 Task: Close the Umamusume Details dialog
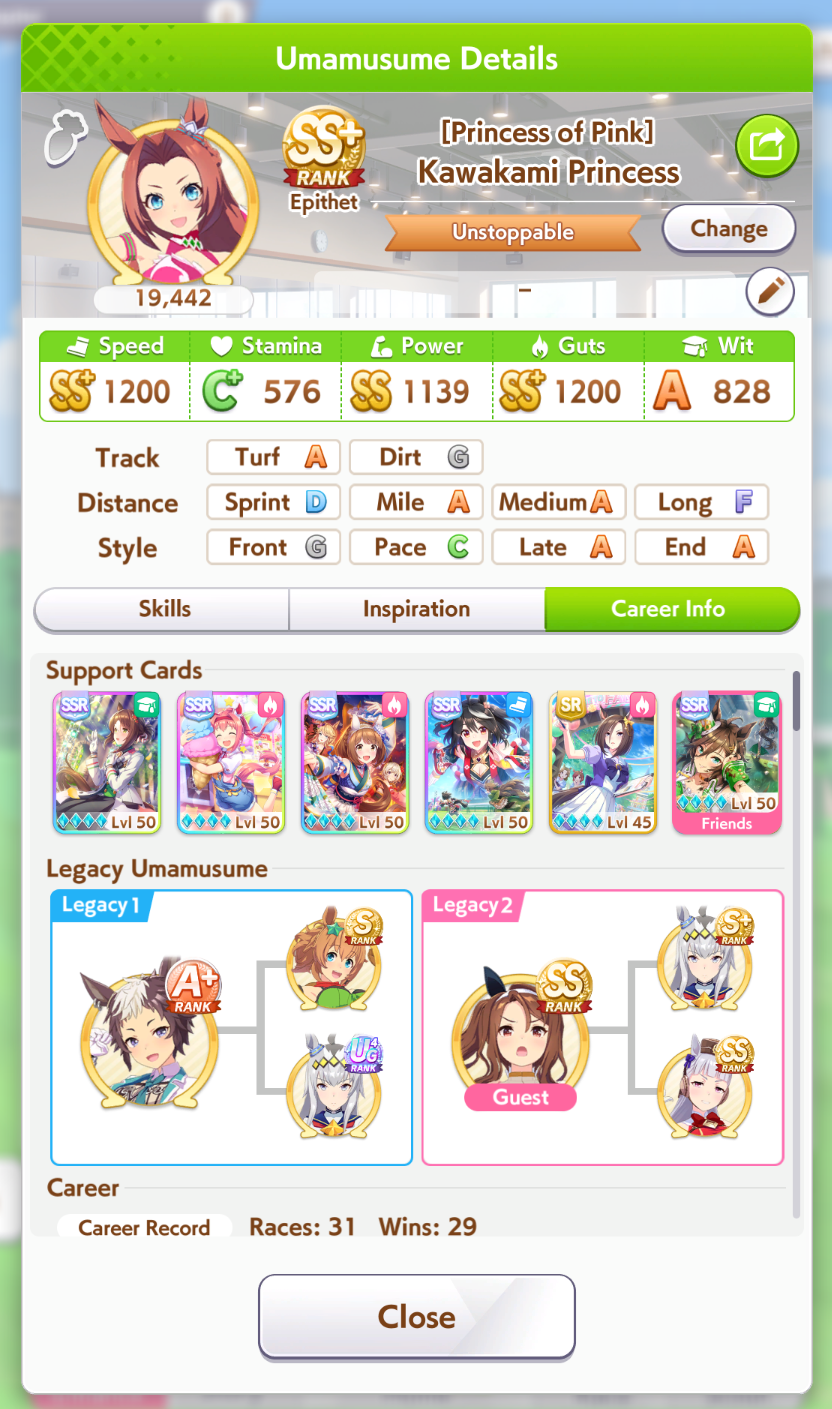tap(417, 1316)
